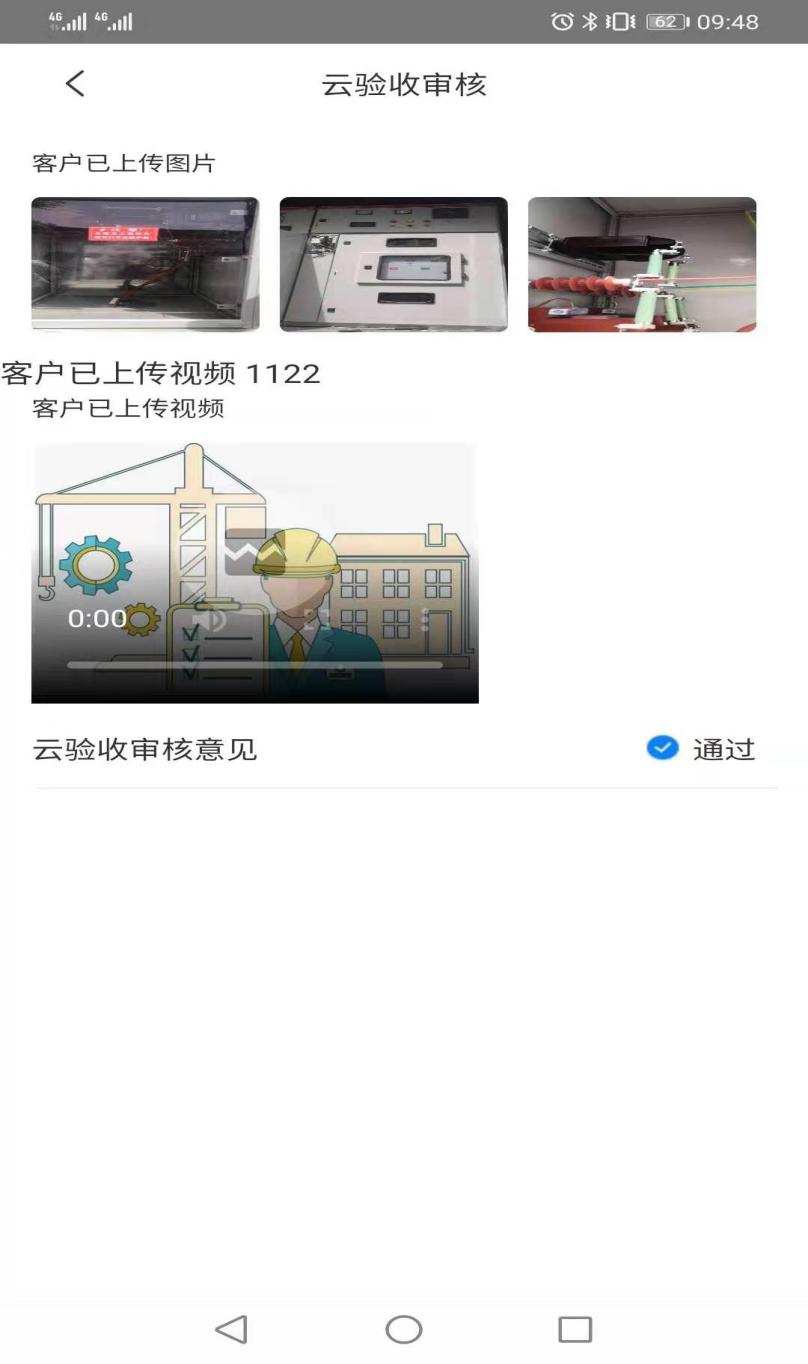Viewport: 808px width, 1364px height.
Task: View the uploaded switchgear panel photo
Action: [393, 264]
